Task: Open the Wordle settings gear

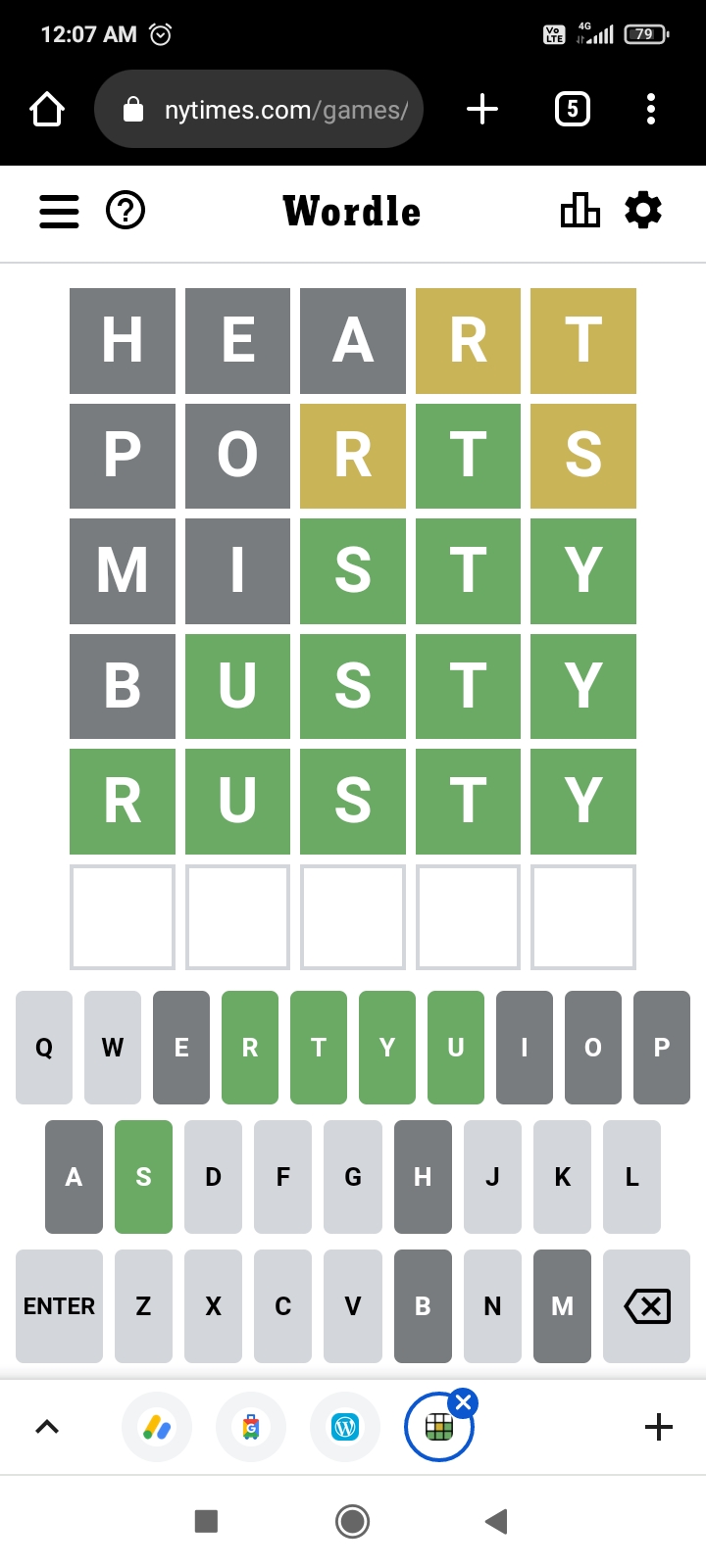Action: (x=643, y=210)
